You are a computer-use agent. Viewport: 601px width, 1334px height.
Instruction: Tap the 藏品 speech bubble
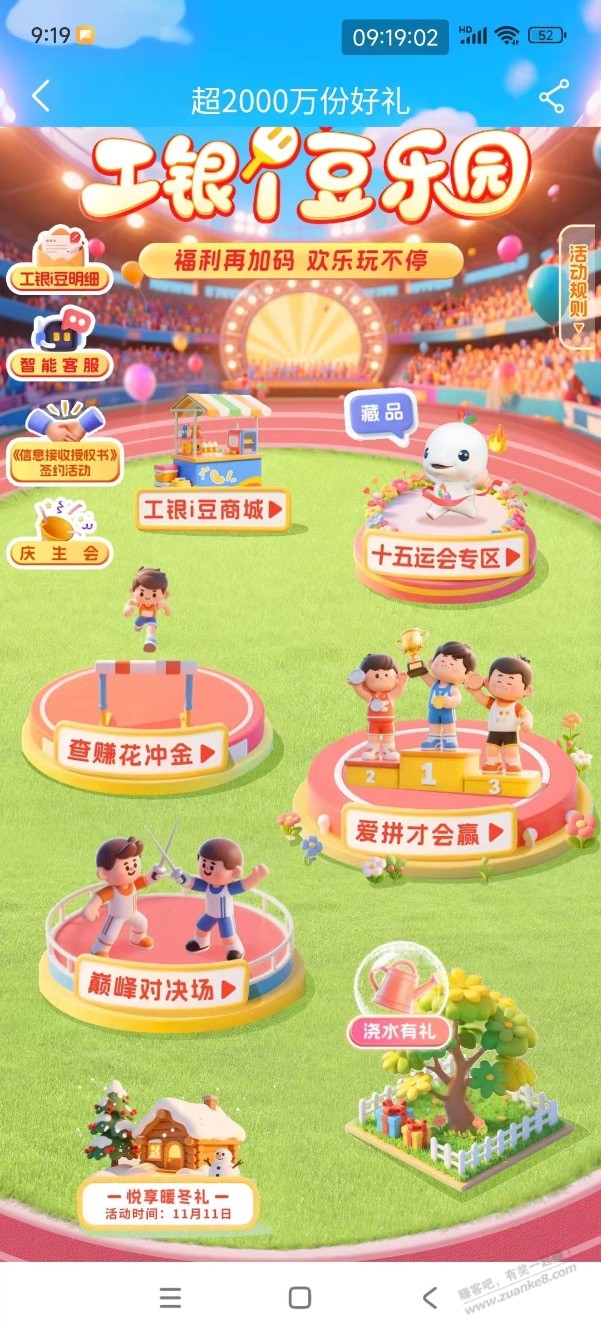coord(379,415)
